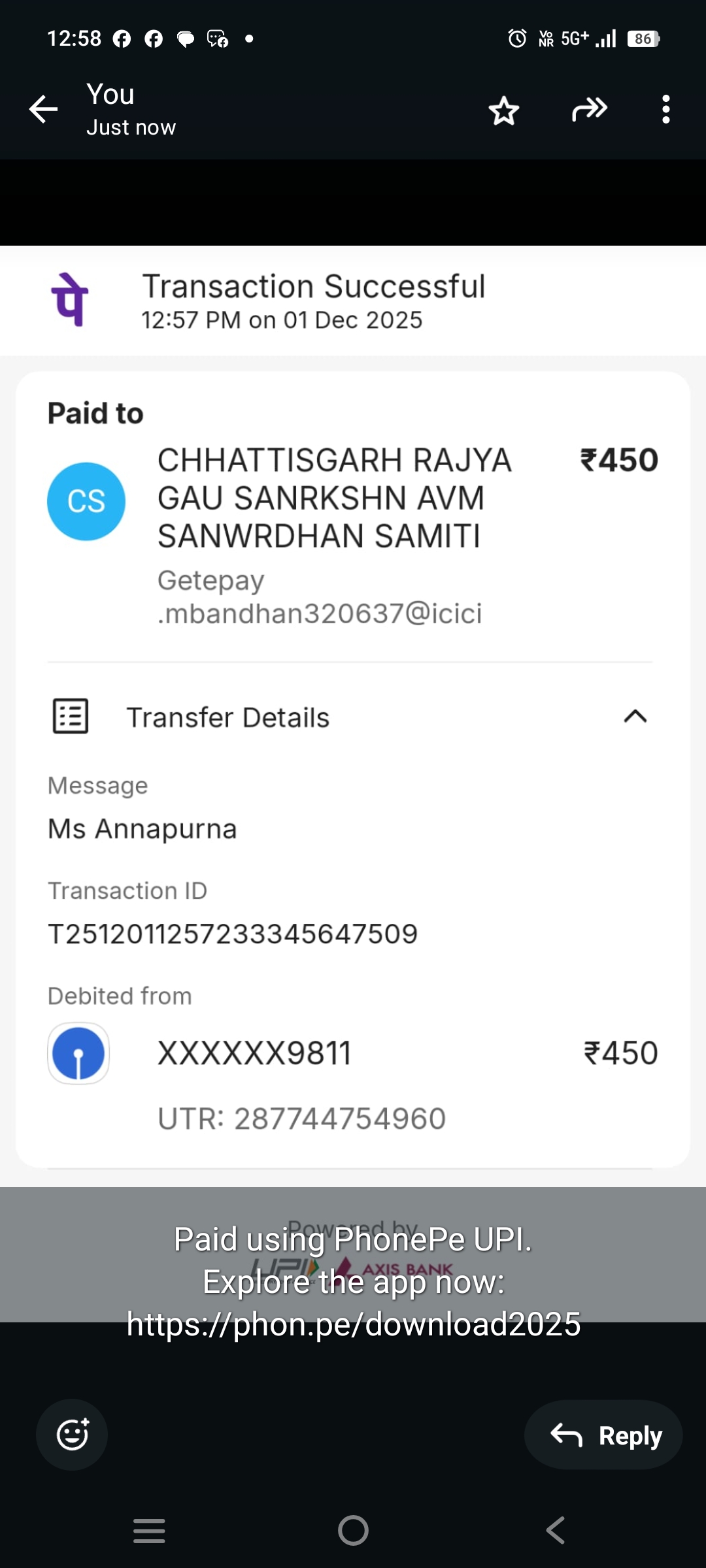Screen dimensions: 706x1568
Task: Open the phon.pe download link
Action: pyautogui.click(x=354, y=1324)
